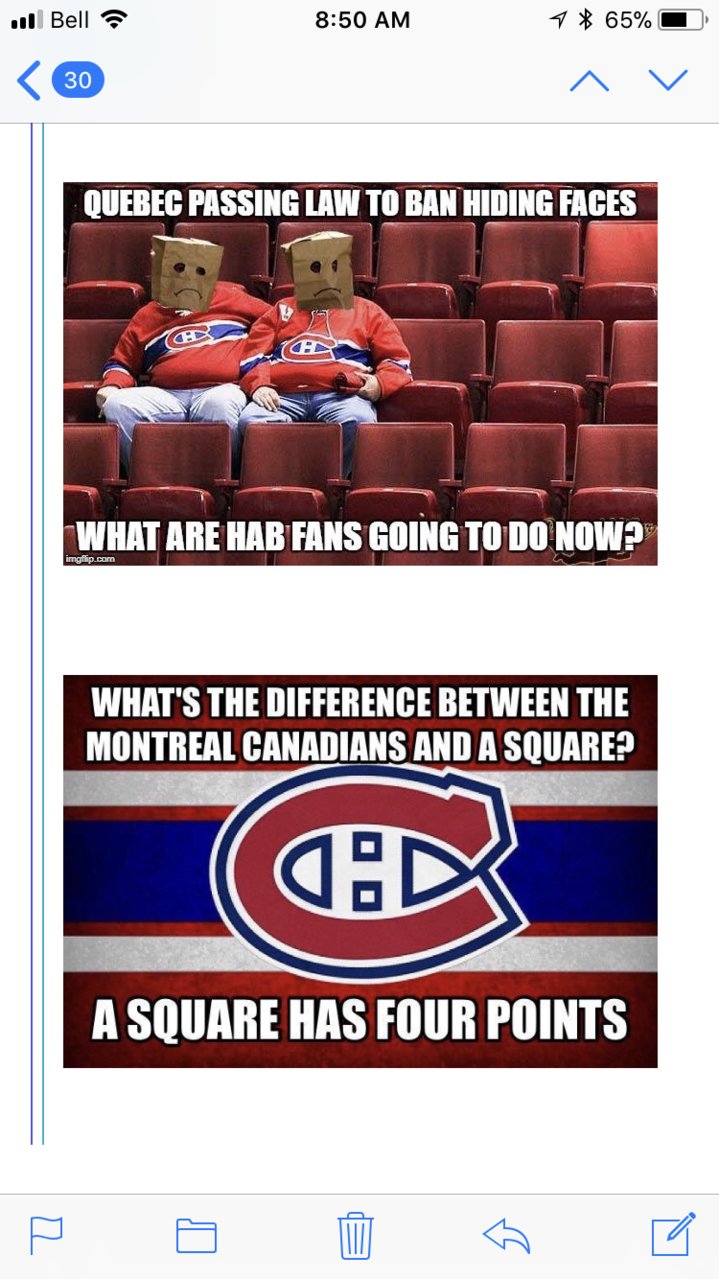Reply to this email
719x1279 pixels.
tap(506, 1235)
